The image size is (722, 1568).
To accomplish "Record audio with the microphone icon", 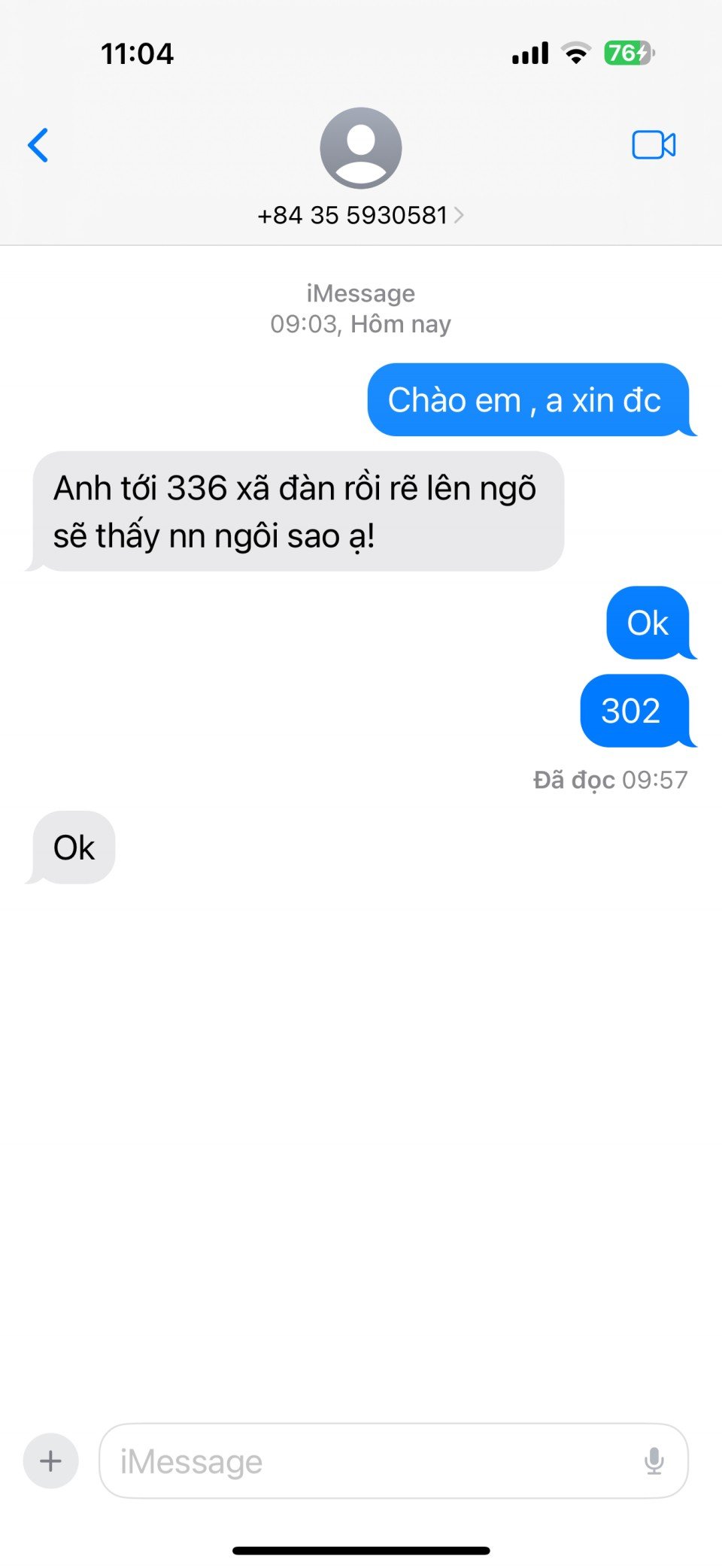I will (x=654, y=1460).
